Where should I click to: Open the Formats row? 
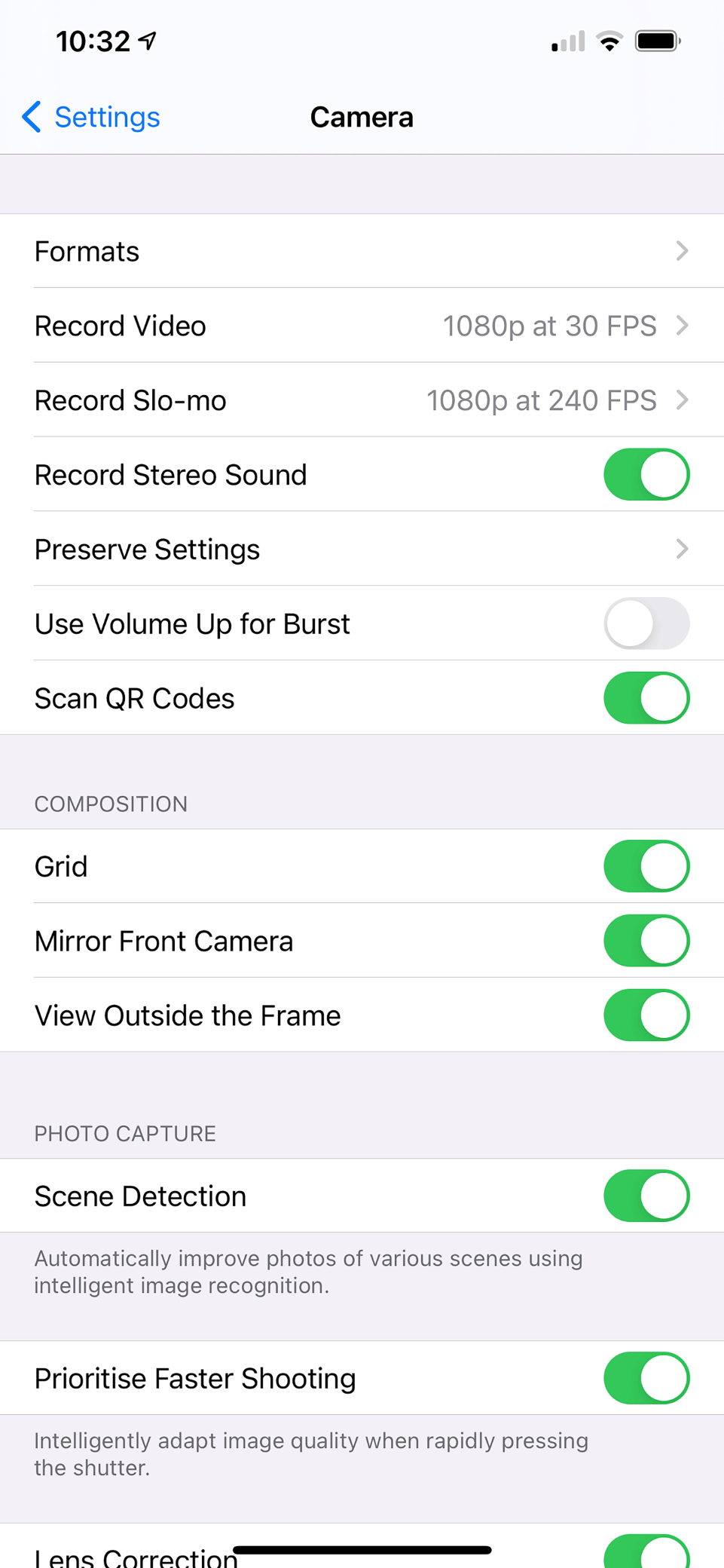362,251
